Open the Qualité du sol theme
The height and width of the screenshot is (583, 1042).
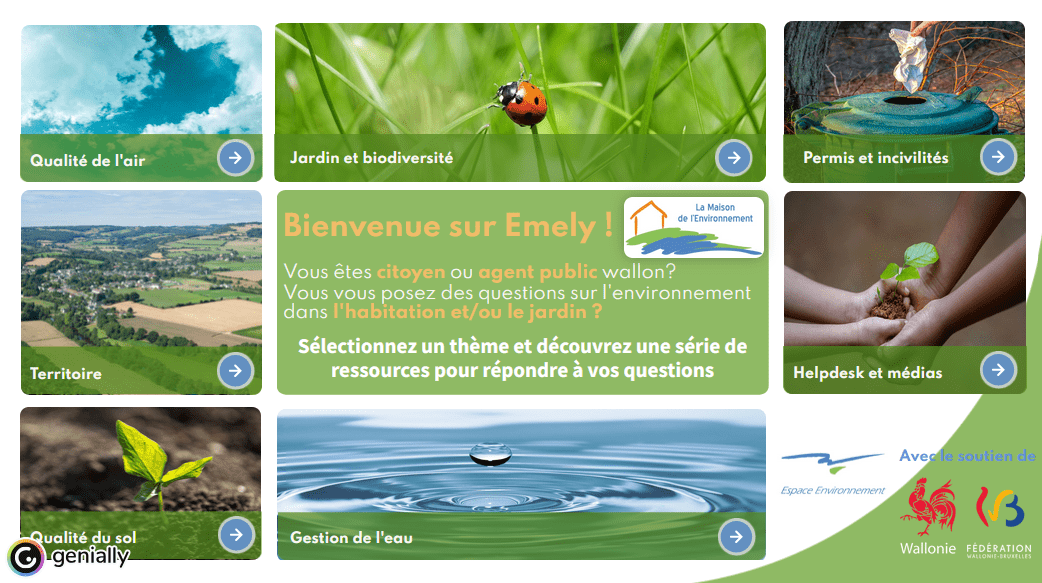tap(236, 535)
